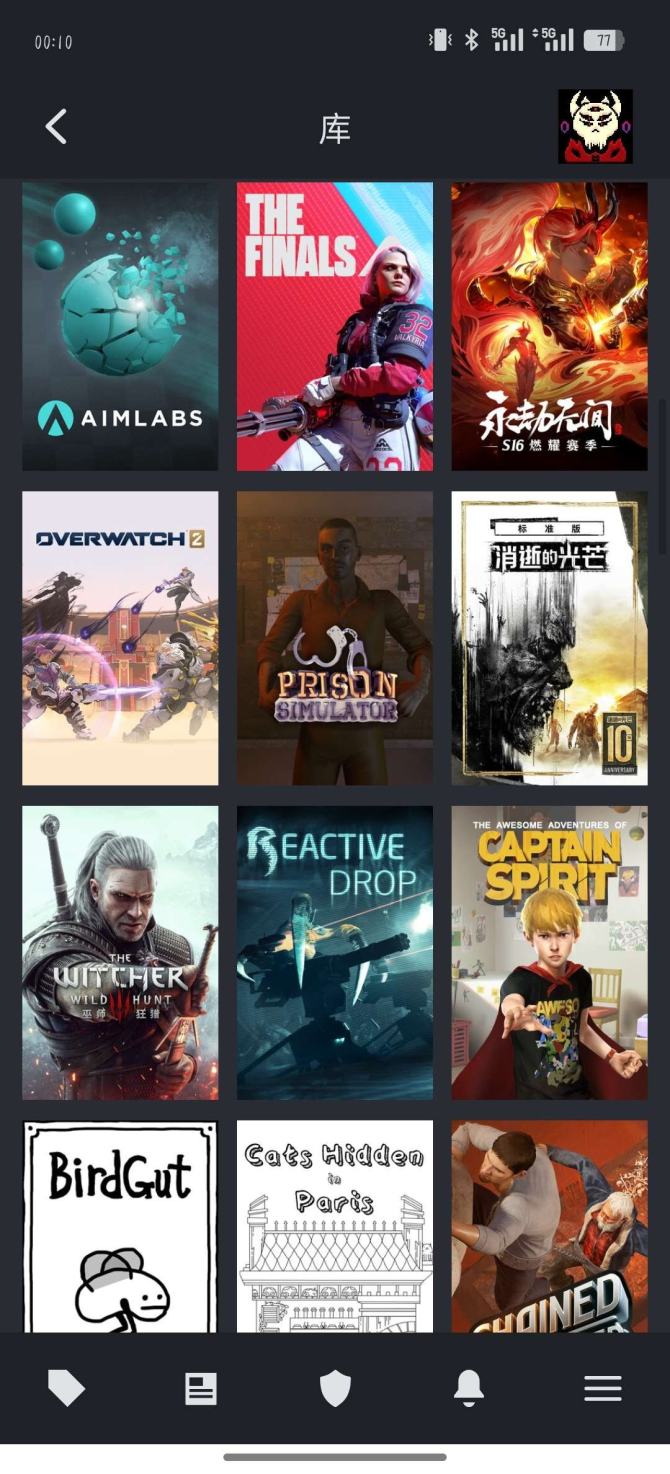The image size is (670, 1474).
Task: Open the Aimlabs game tile
Action: click(x=120, y=326)
